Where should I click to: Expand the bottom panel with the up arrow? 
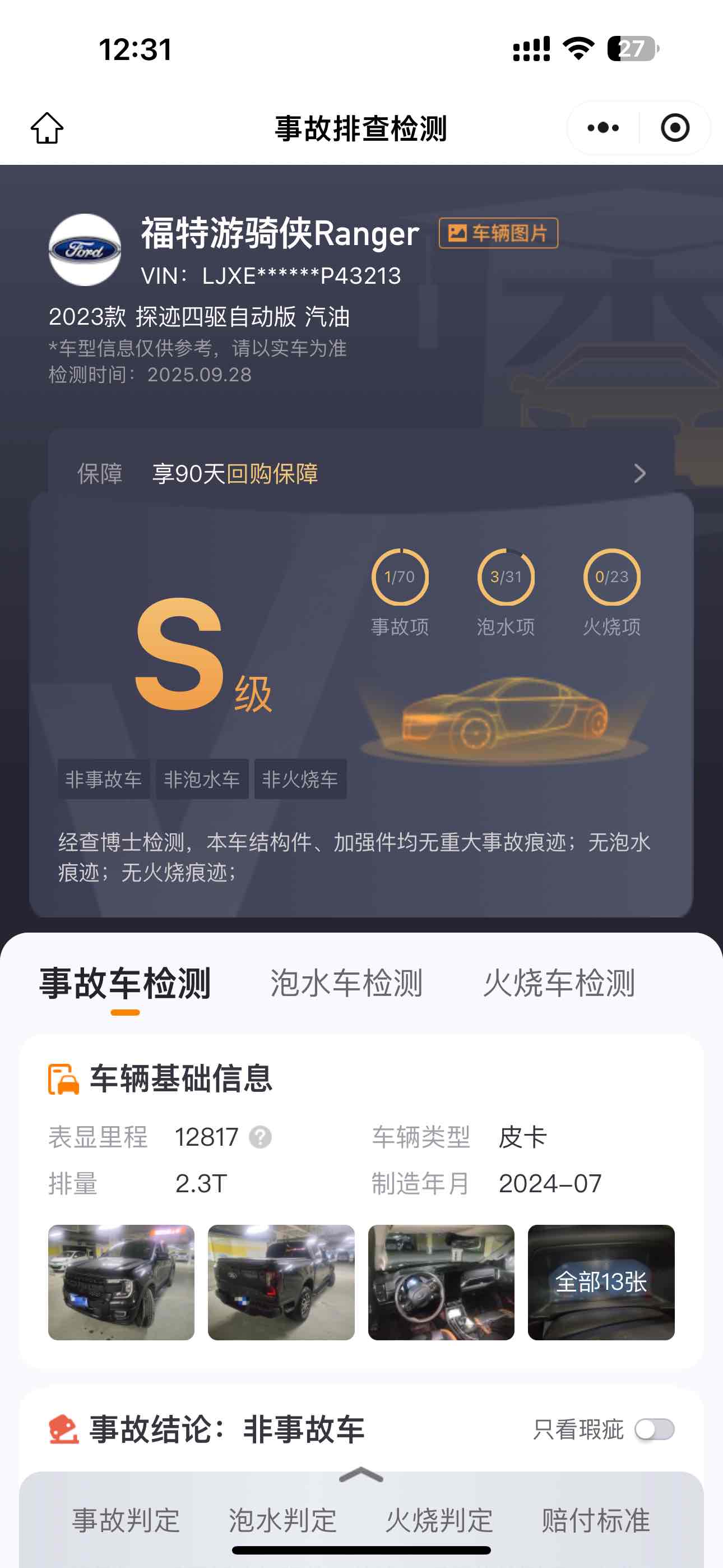tap(361, 1474)
